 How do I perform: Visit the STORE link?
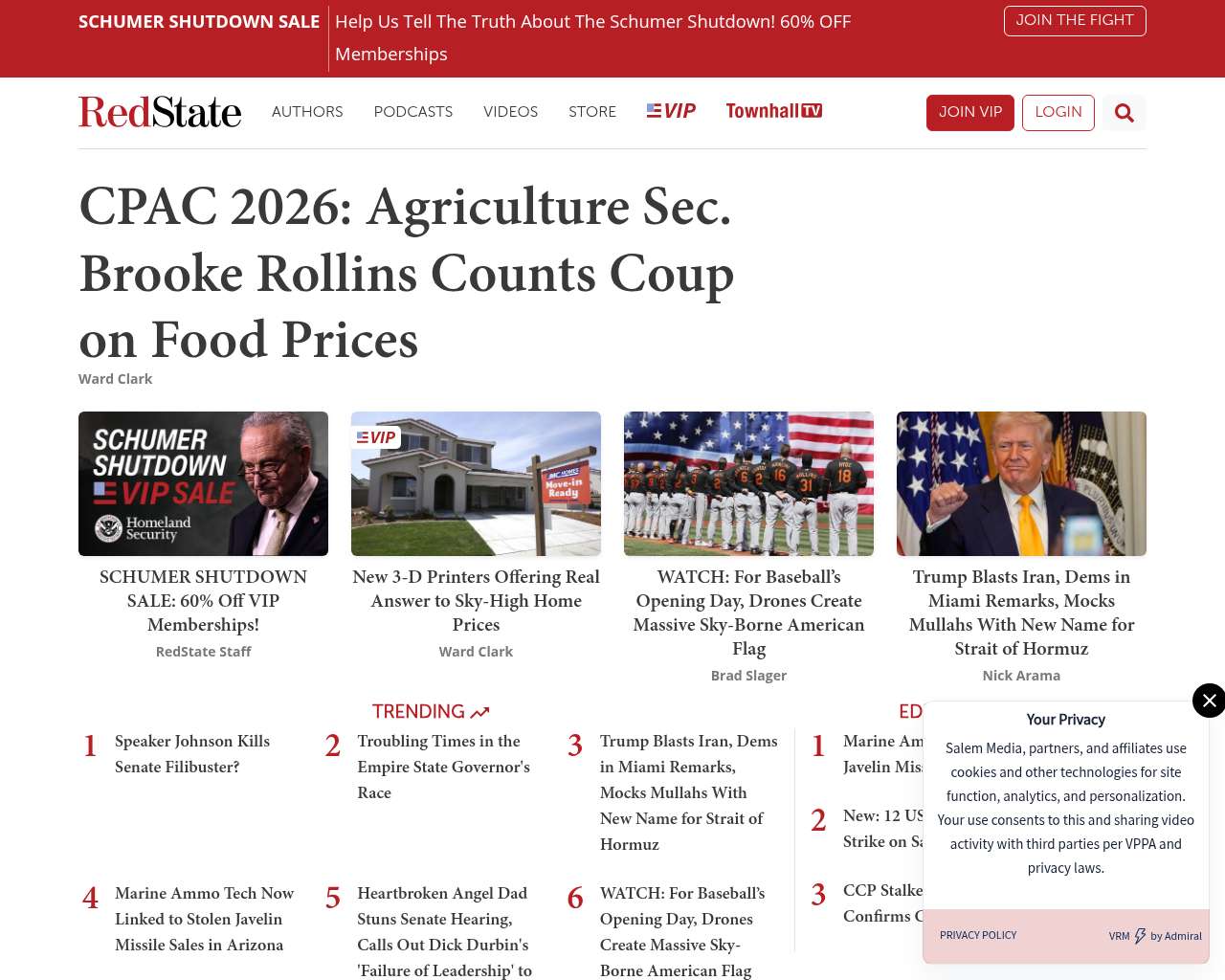(591, 112)
